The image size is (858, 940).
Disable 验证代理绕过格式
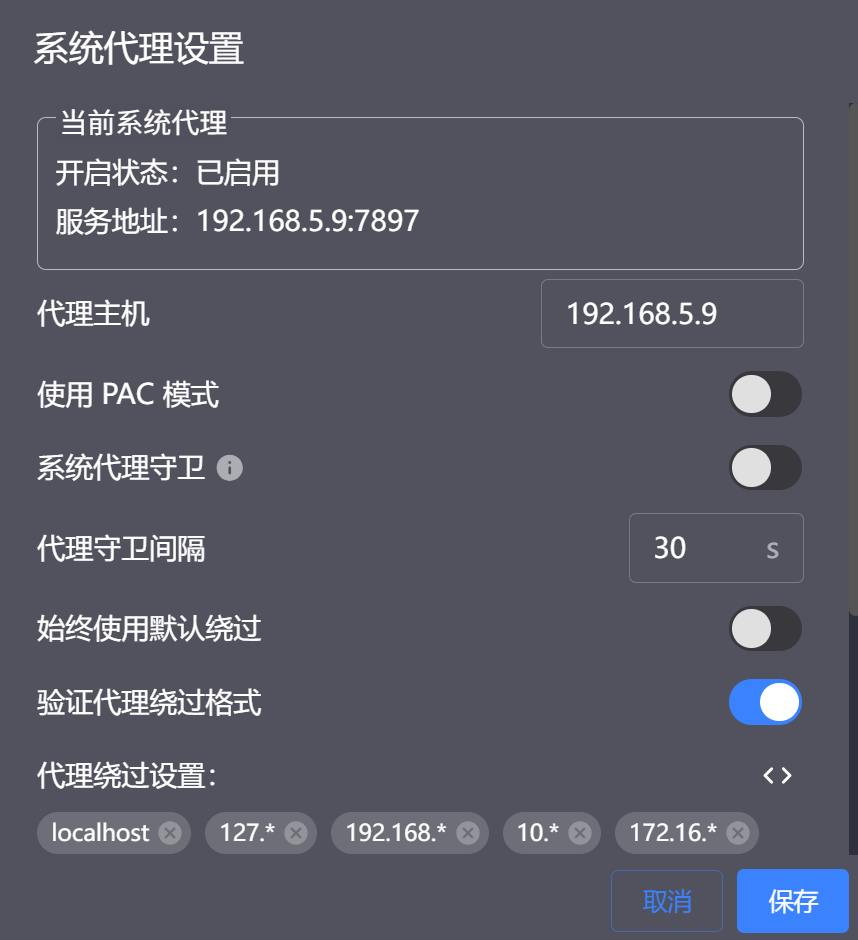point(765,702)
